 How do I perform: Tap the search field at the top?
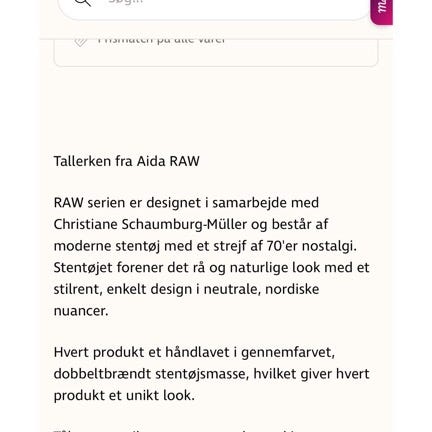click(x=213, y=7)
